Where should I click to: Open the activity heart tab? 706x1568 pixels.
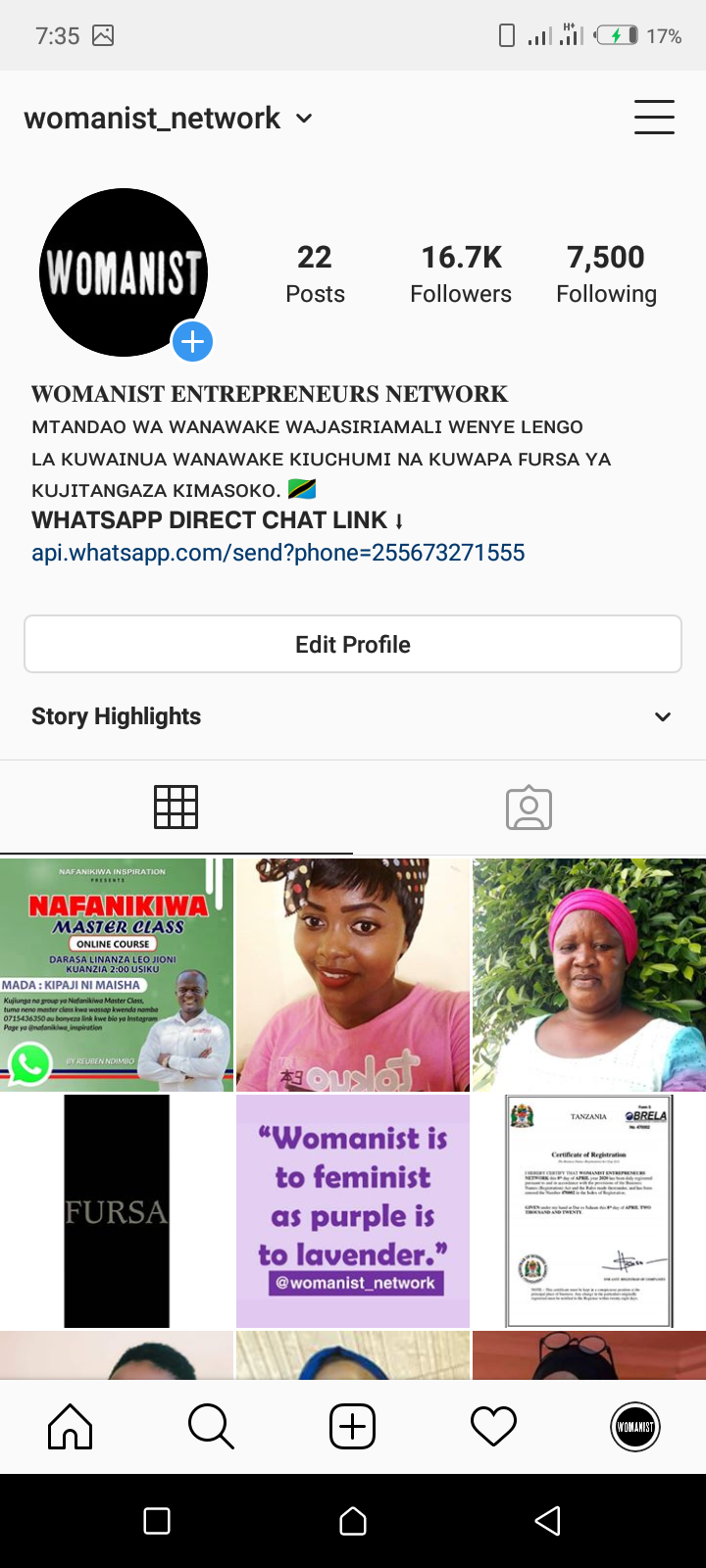[493, 1427]
